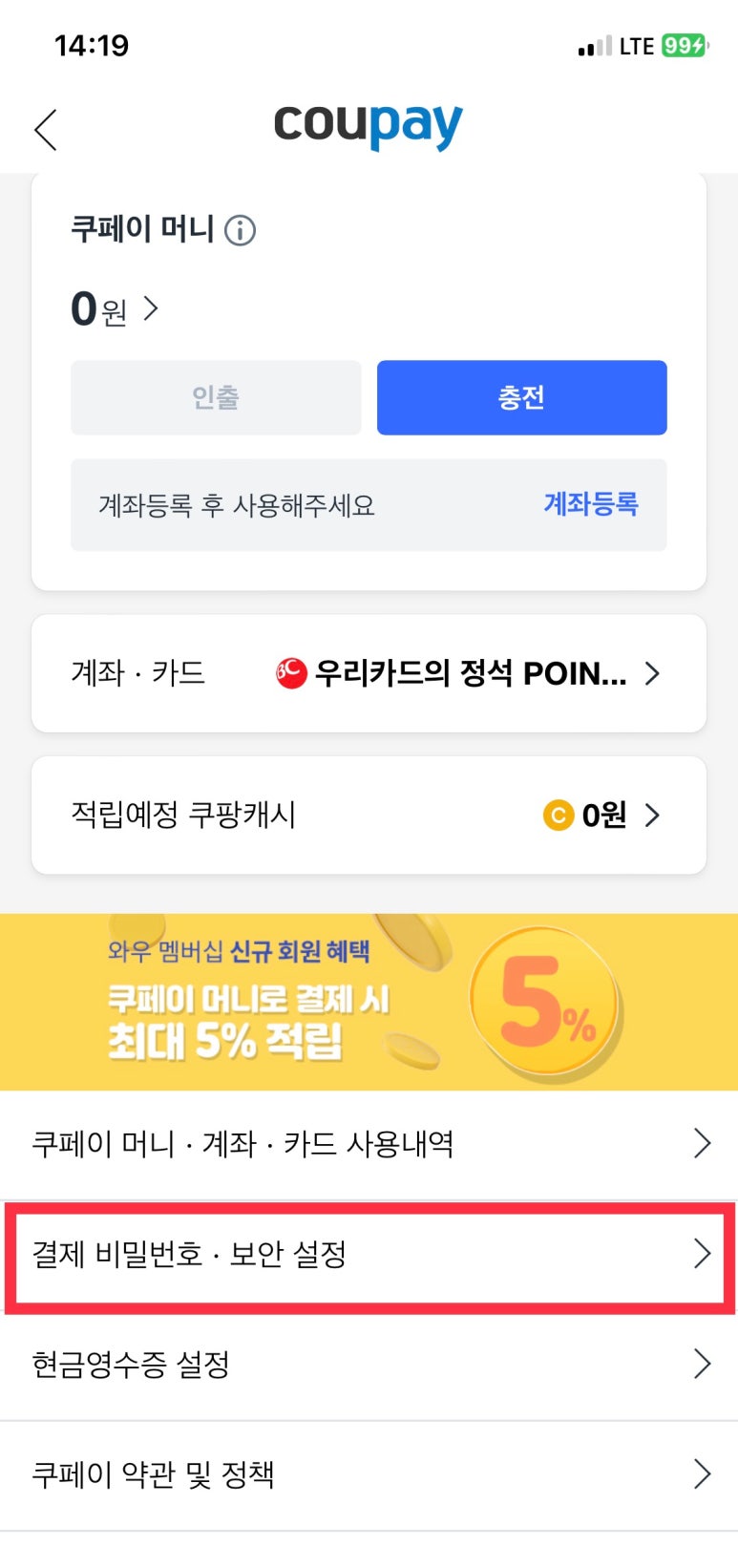Open the 최대 5% 적립 promotion banner

click(x=369, y=1001)
